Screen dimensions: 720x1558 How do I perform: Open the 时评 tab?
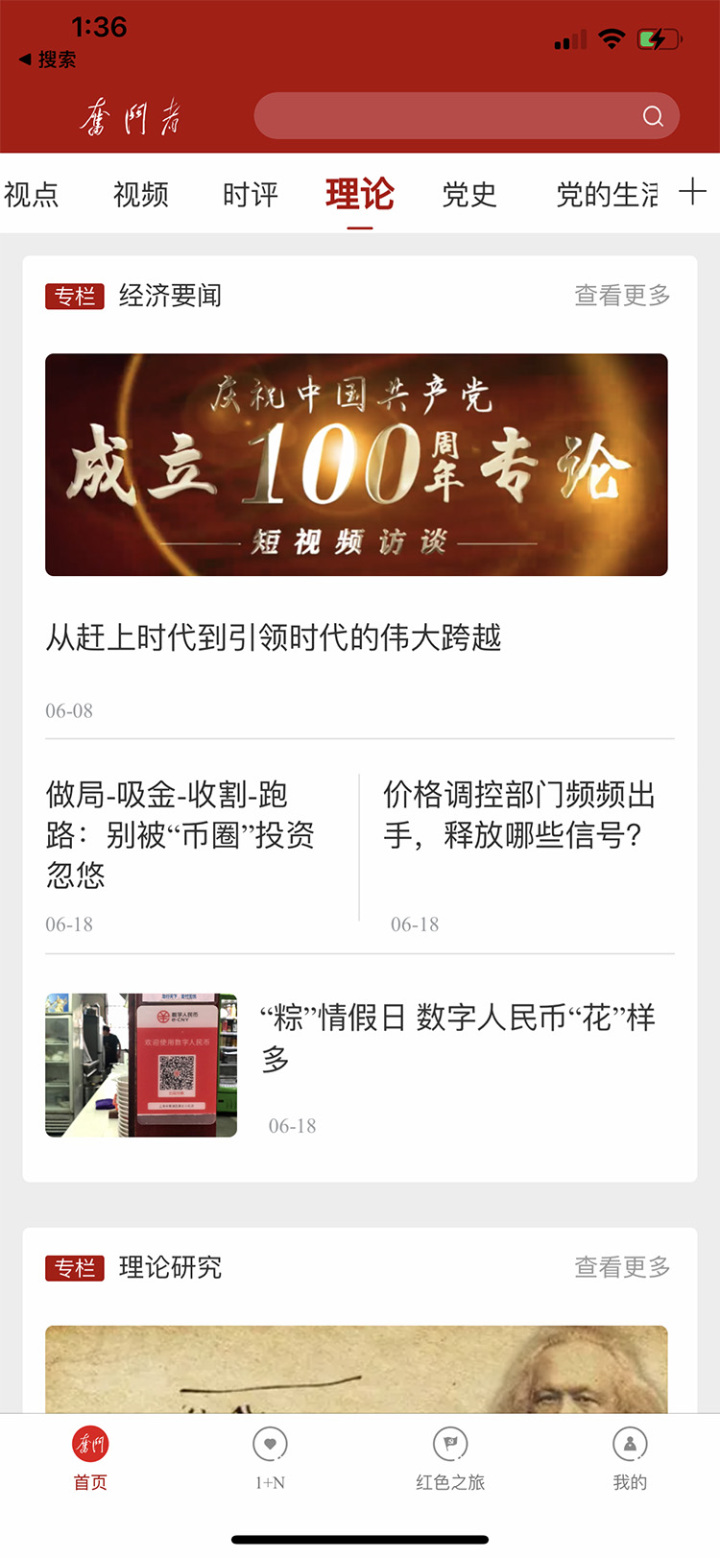250,194
